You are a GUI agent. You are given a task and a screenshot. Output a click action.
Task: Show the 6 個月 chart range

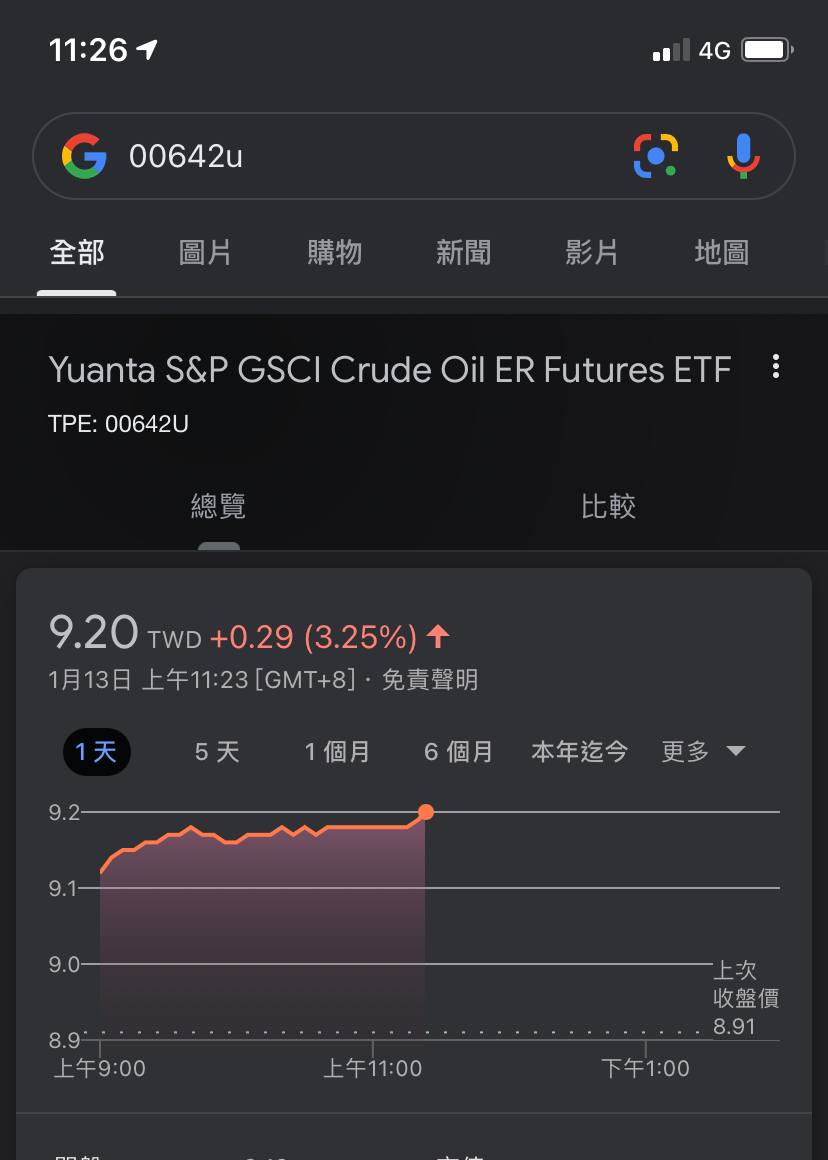coord(458,752)
